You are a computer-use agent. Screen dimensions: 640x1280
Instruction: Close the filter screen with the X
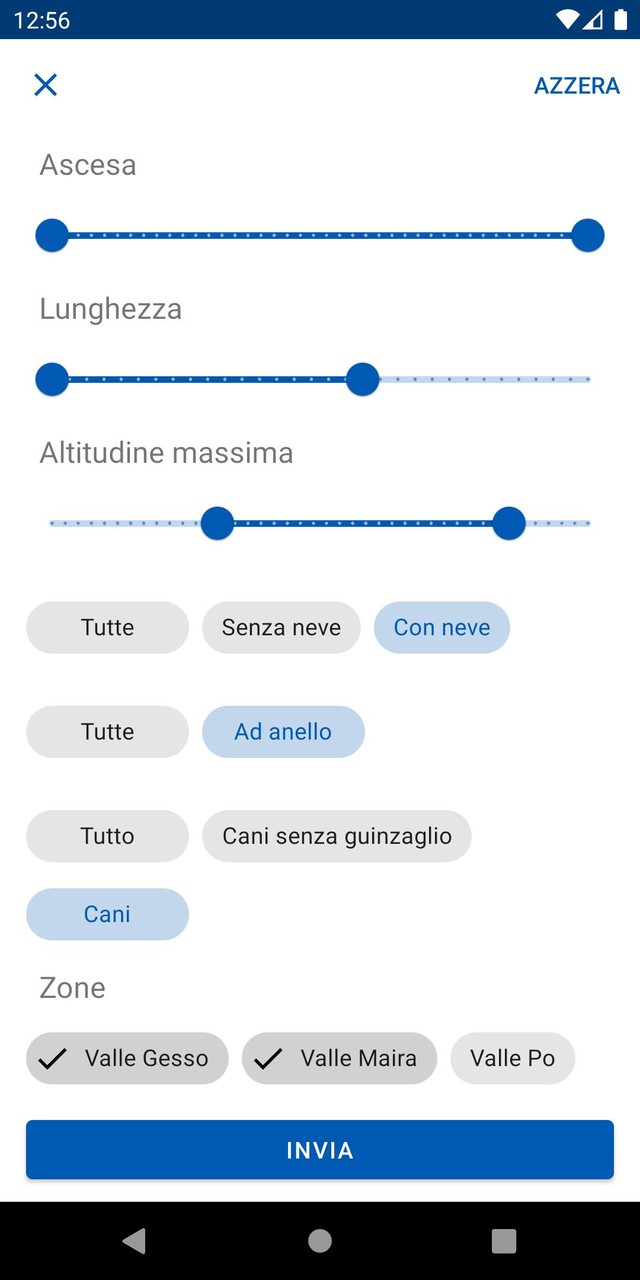[46, 85]
